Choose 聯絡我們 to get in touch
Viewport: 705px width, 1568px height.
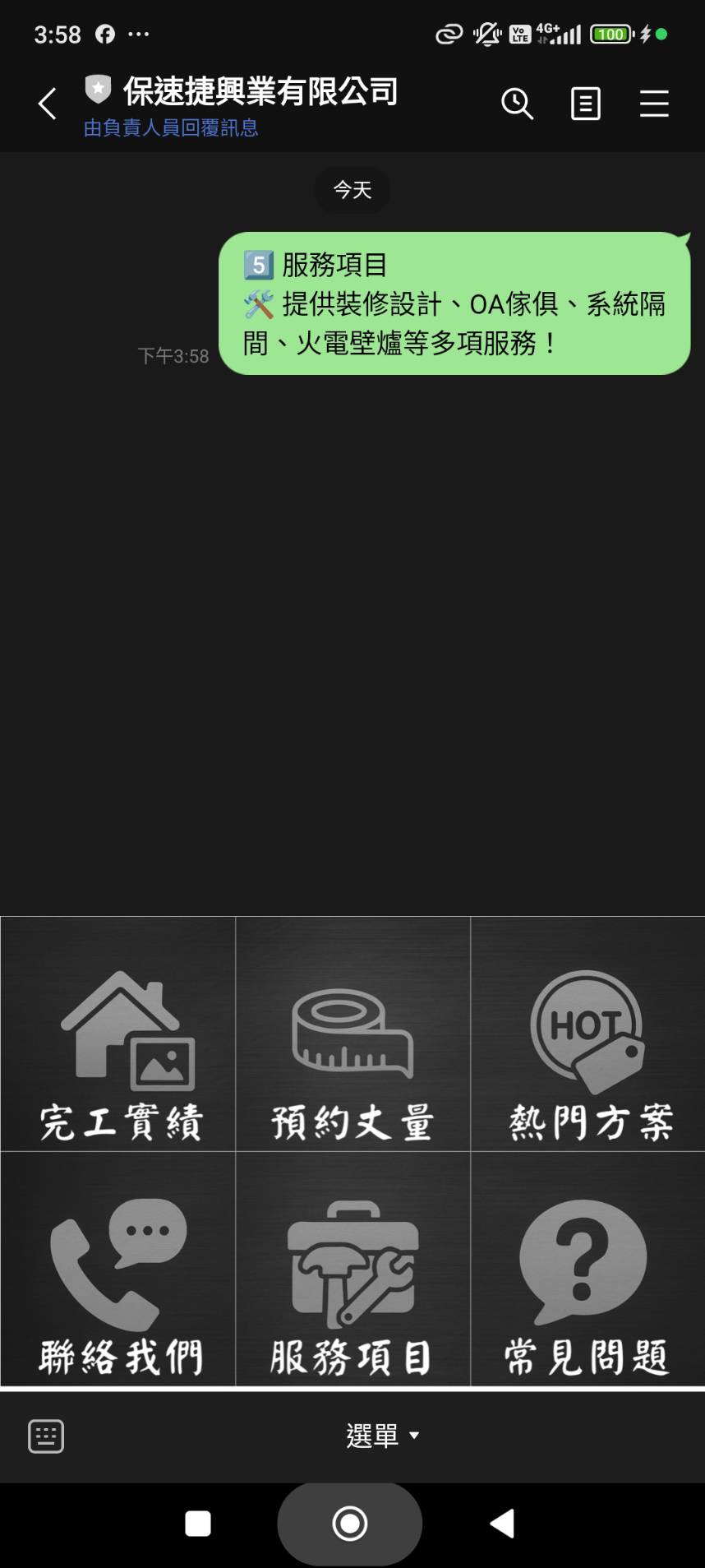point(118,1270)
